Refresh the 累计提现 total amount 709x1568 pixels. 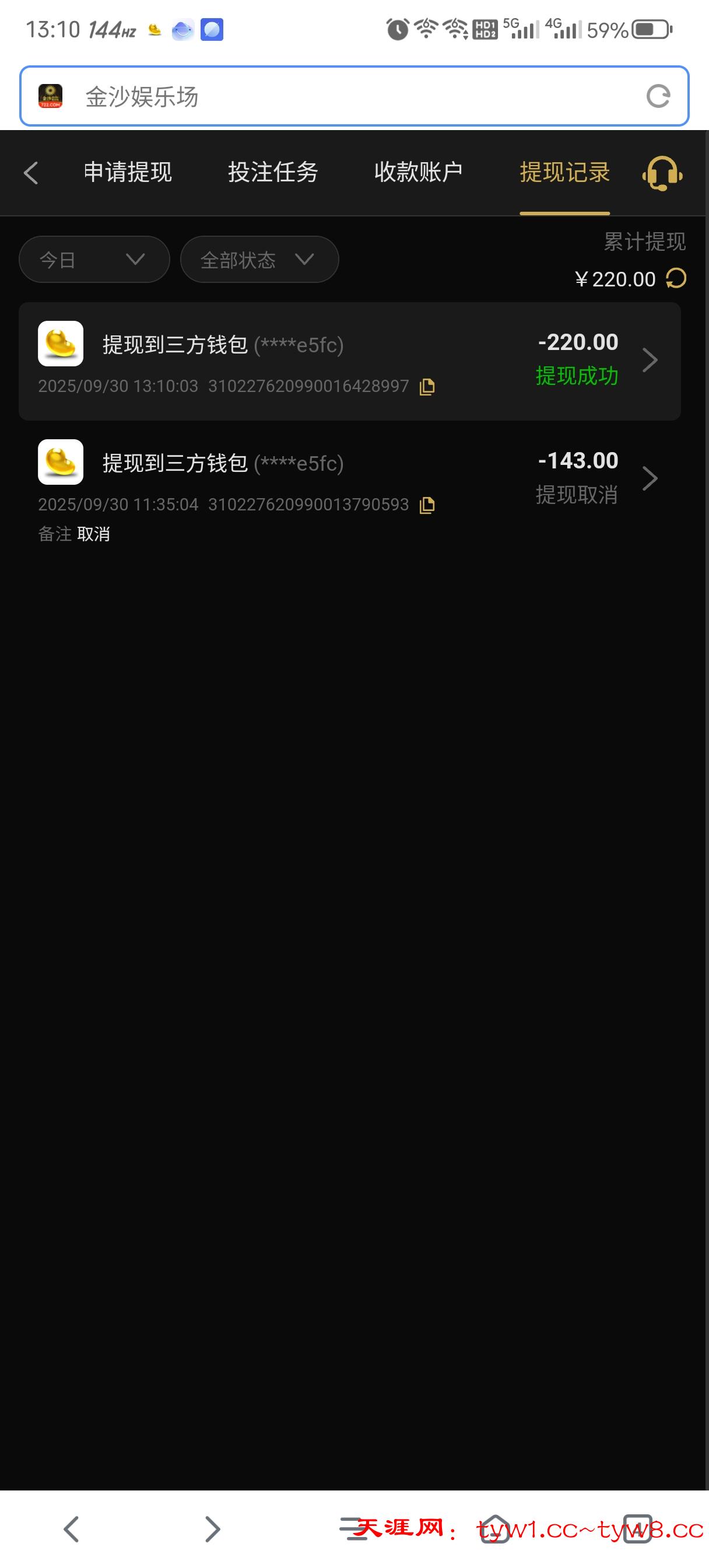coord(676,279)
